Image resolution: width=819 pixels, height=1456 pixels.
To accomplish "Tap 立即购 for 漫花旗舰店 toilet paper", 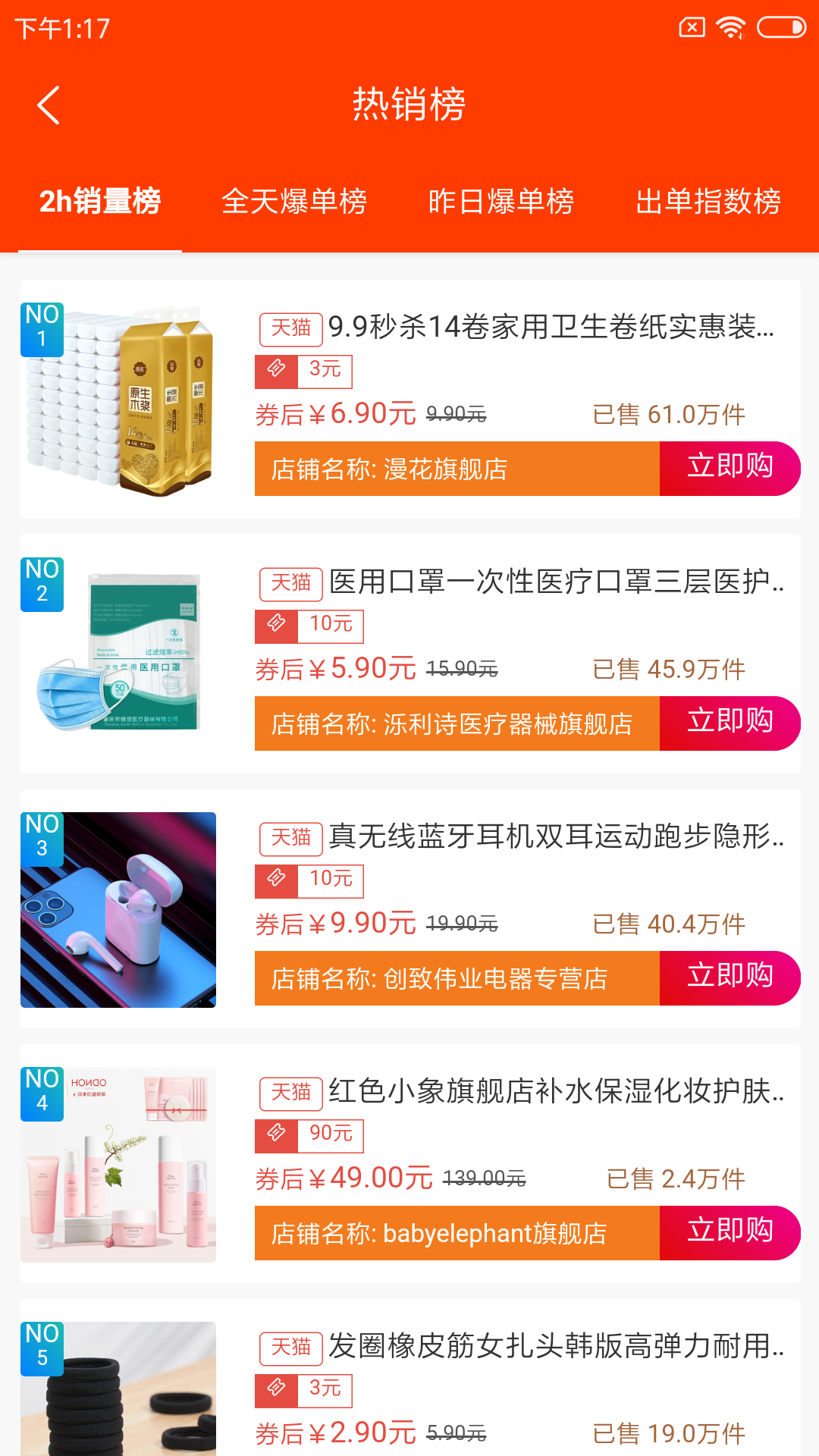I will coord(730,468).
